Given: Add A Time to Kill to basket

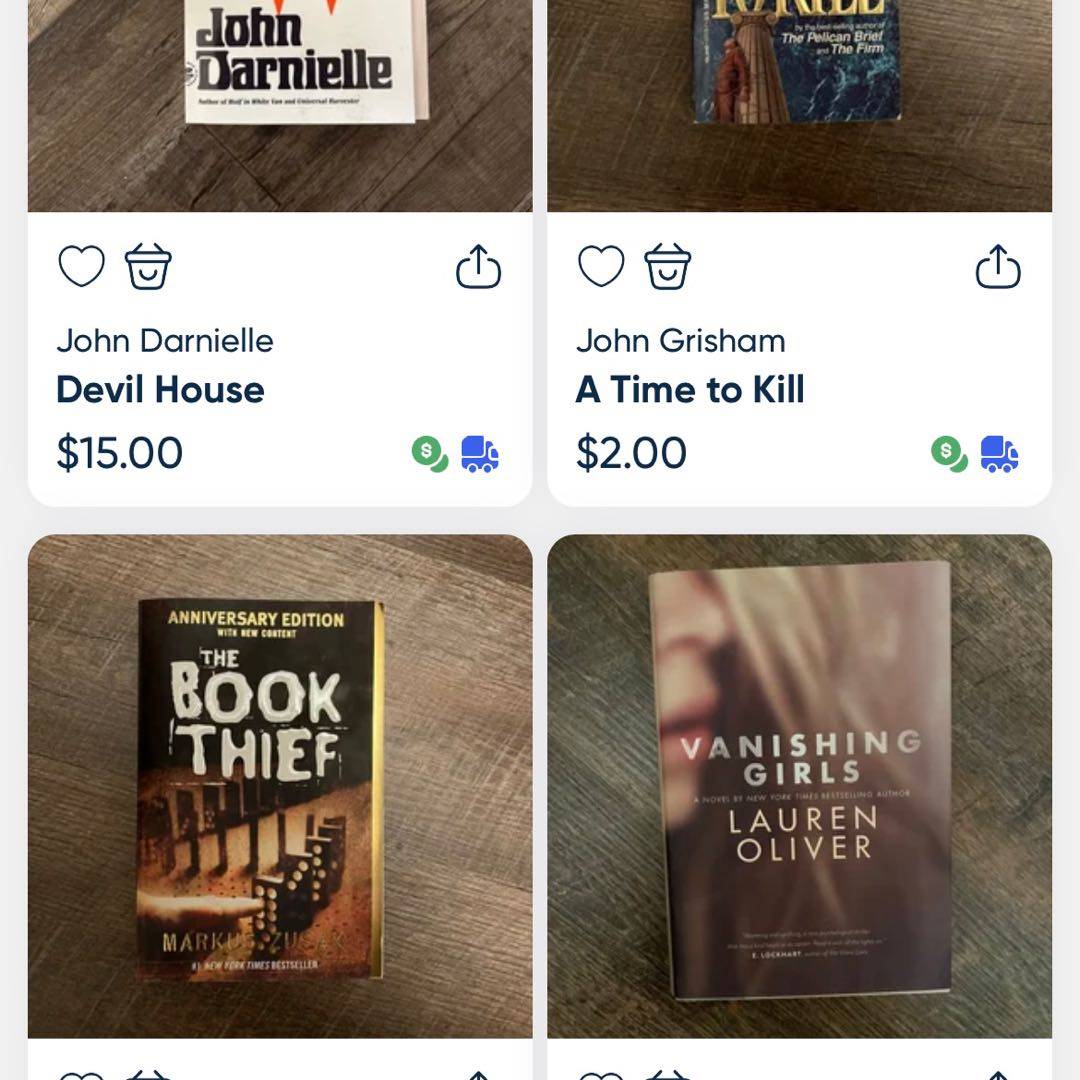Looking at the screenshot, I should point(667,267).
